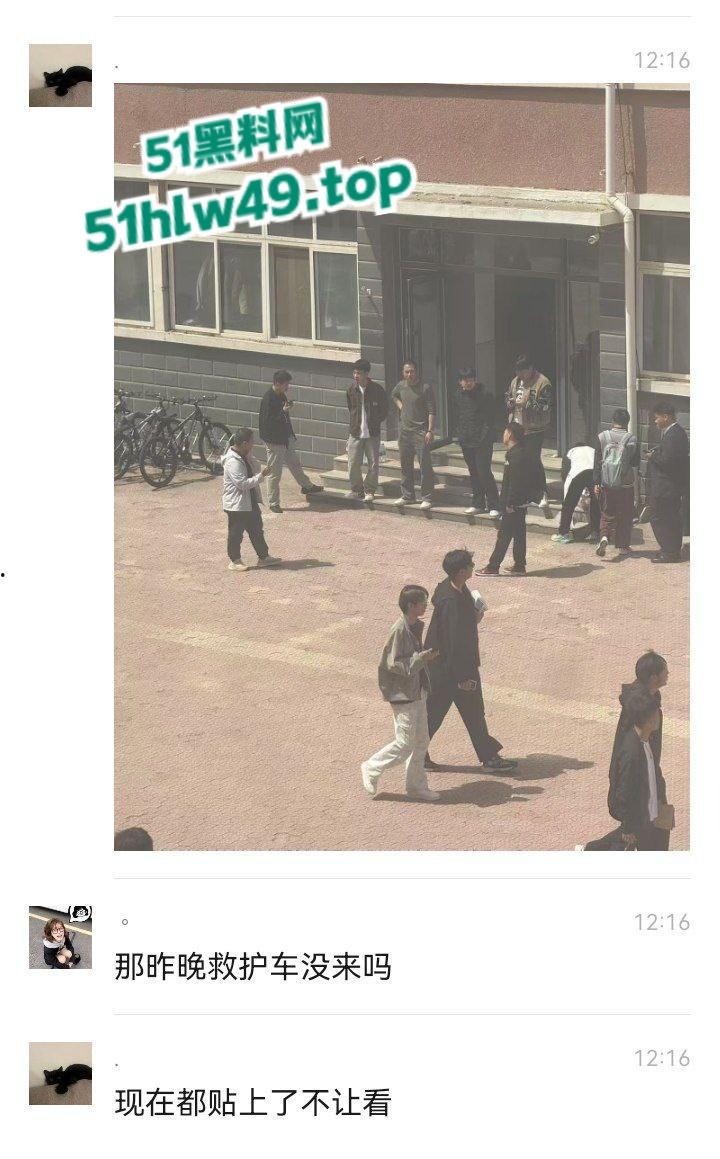This screenshot has height=1159, width=720.
Task: Open the black cat avatar beside 现在都贴上了不让看
Action: coord(60,1073)
